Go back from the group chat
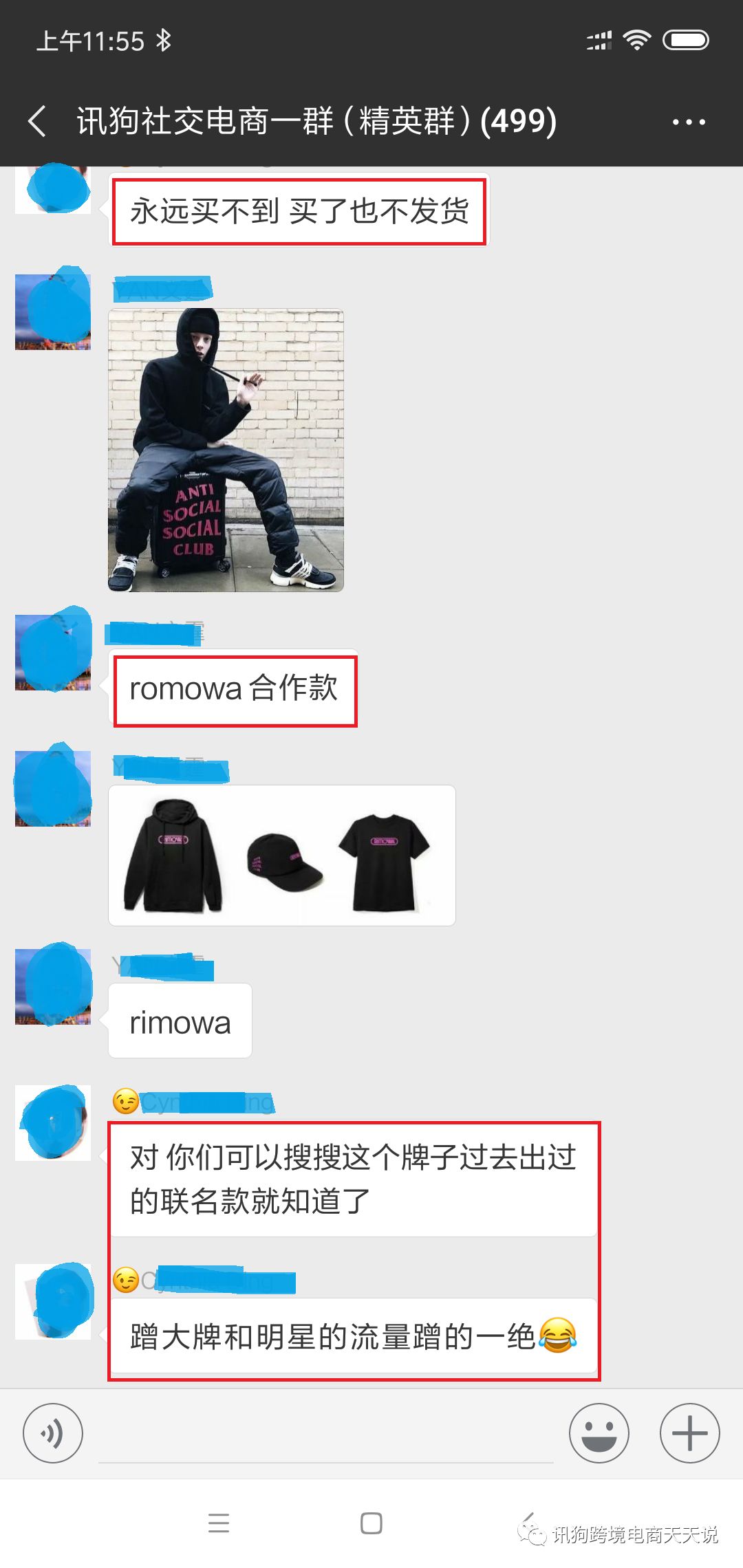This screenshot has height=1568, width=743. point(38,121)
